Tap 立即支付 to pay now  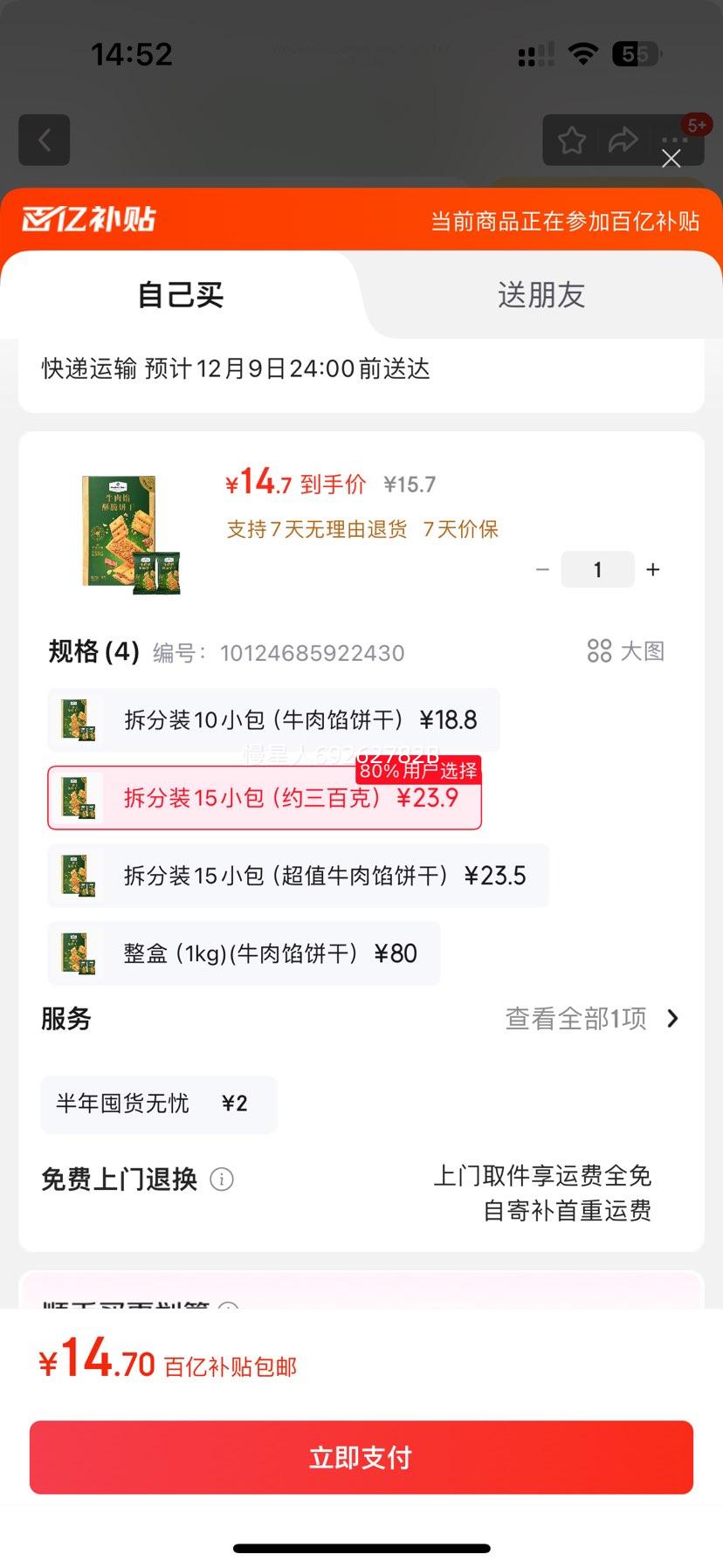click(x=361, y=1456)
